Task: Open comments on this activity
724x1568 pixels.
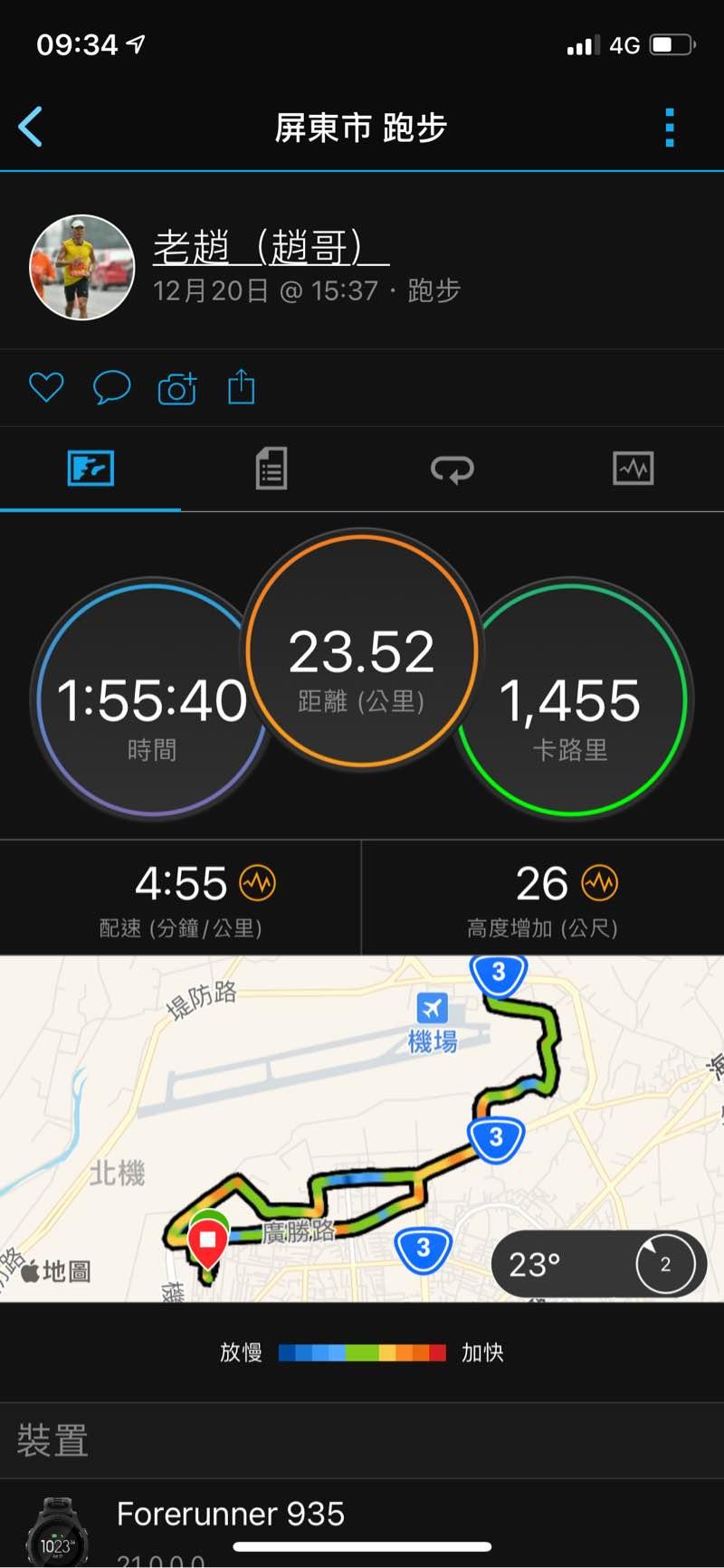Action: coord(111,387)
